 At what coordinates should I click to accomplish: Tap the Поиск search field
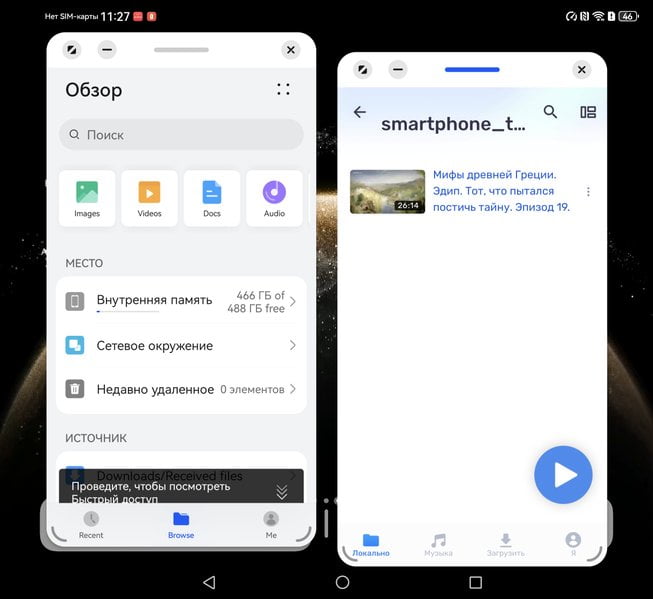pos(181,135)
